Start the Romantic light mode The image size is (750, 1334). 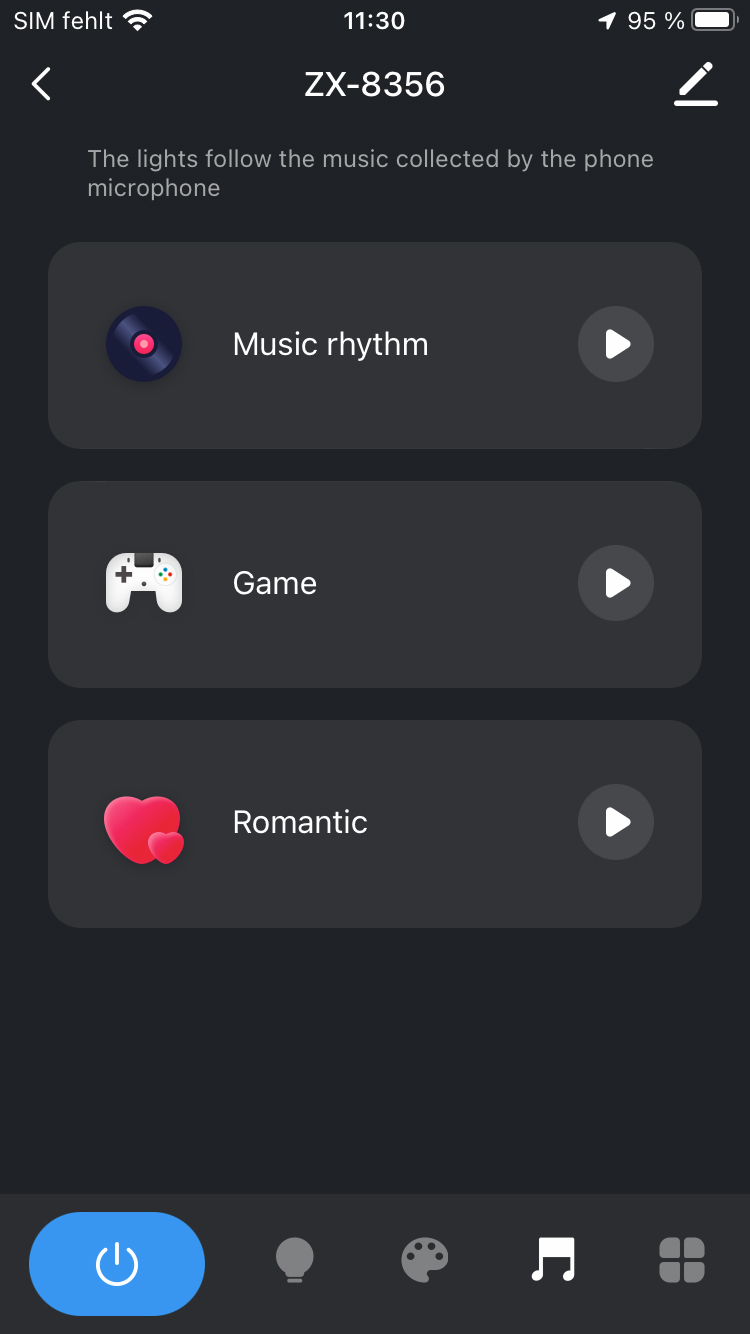[616, 822]
